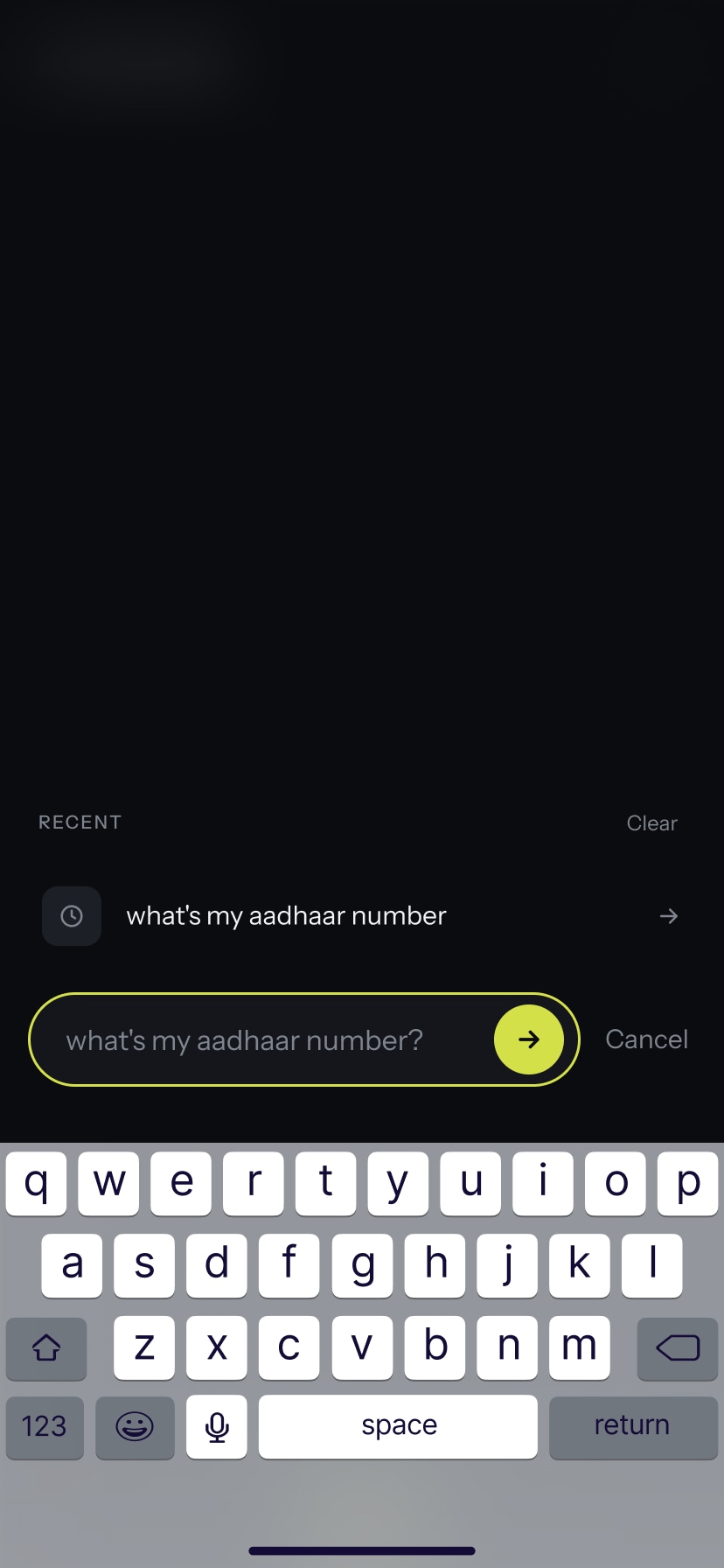Open the emoji keyboard
The height and width of the screenshot is (1568, 724).
135,1426
